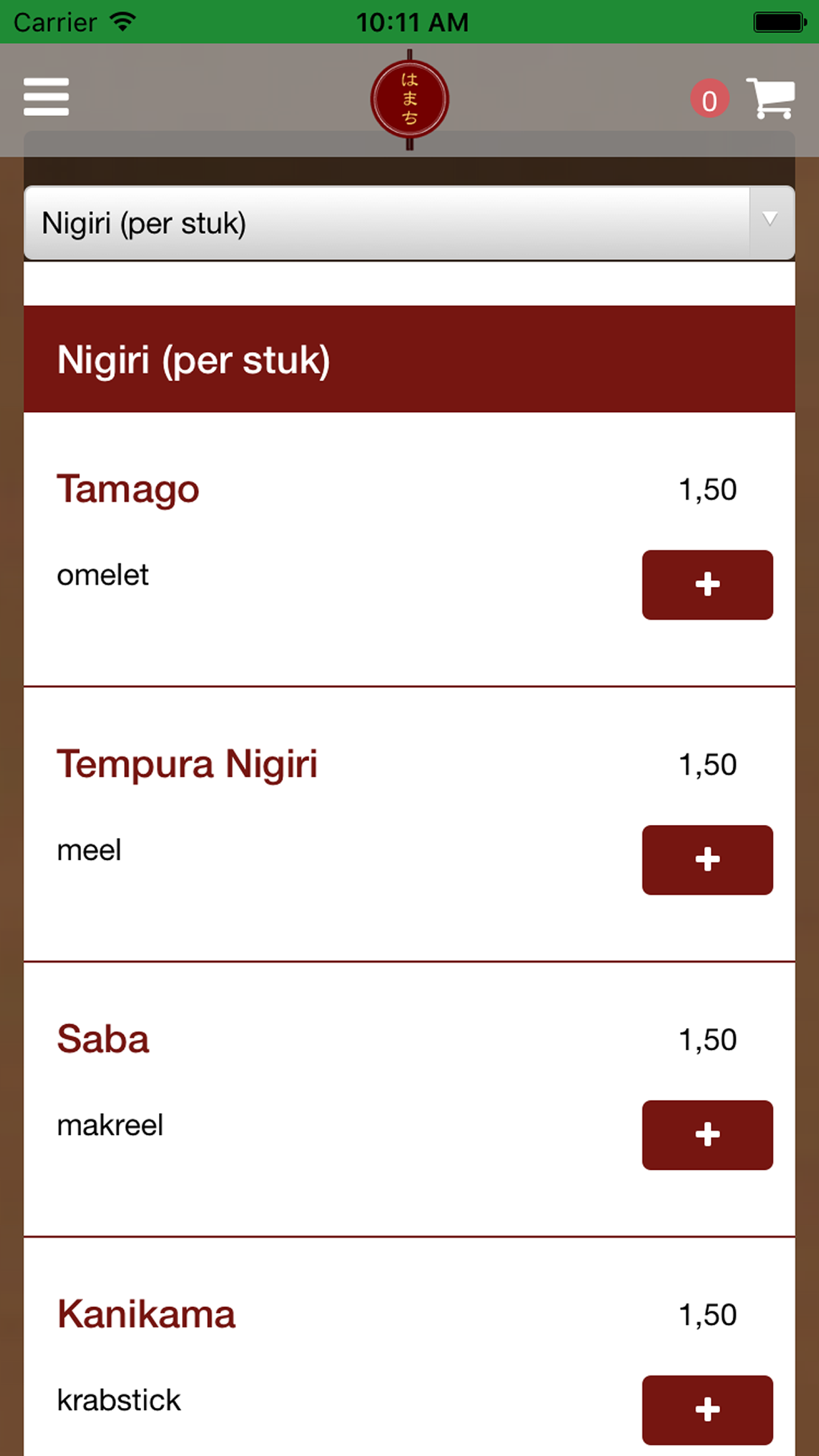Open the hamburger menu
This screenshot has height=1456, width=819.
pos(46,97)
